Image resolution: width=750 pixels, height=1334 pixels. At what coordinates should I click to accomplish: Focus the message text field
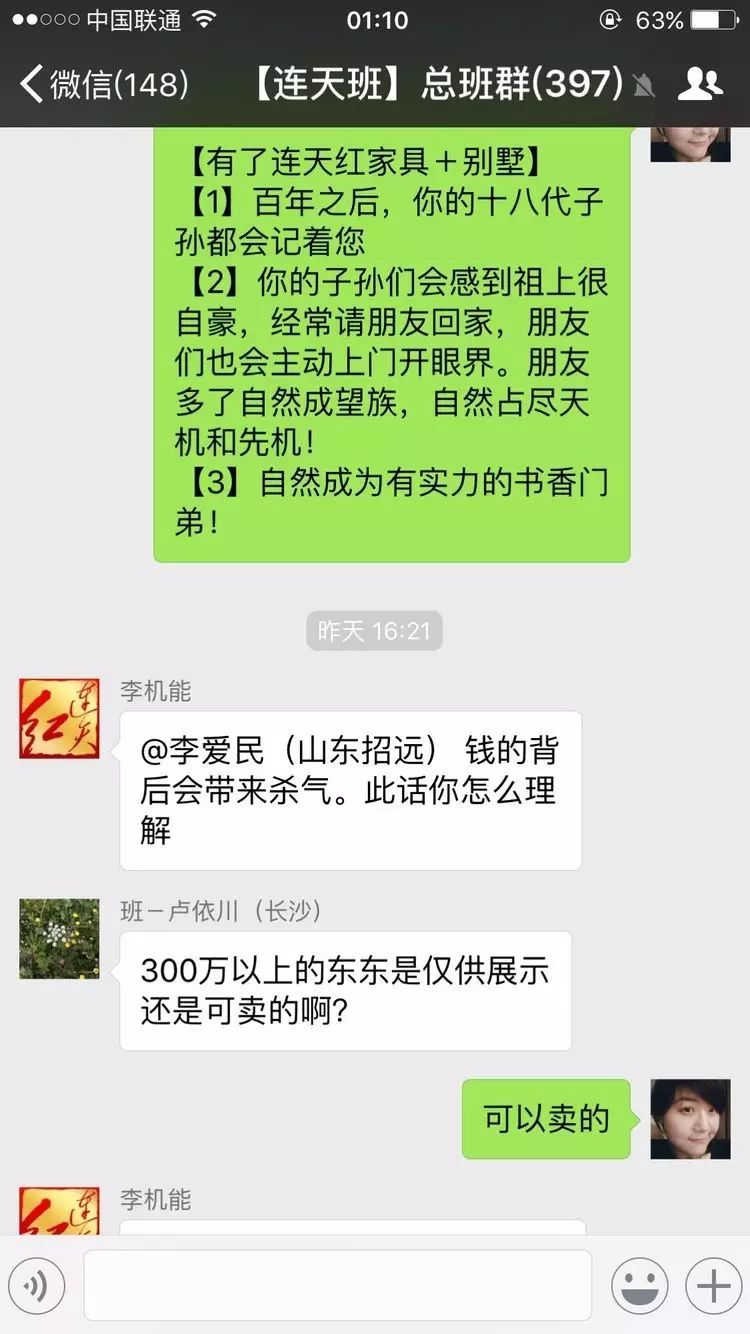tap(337, 1286)
